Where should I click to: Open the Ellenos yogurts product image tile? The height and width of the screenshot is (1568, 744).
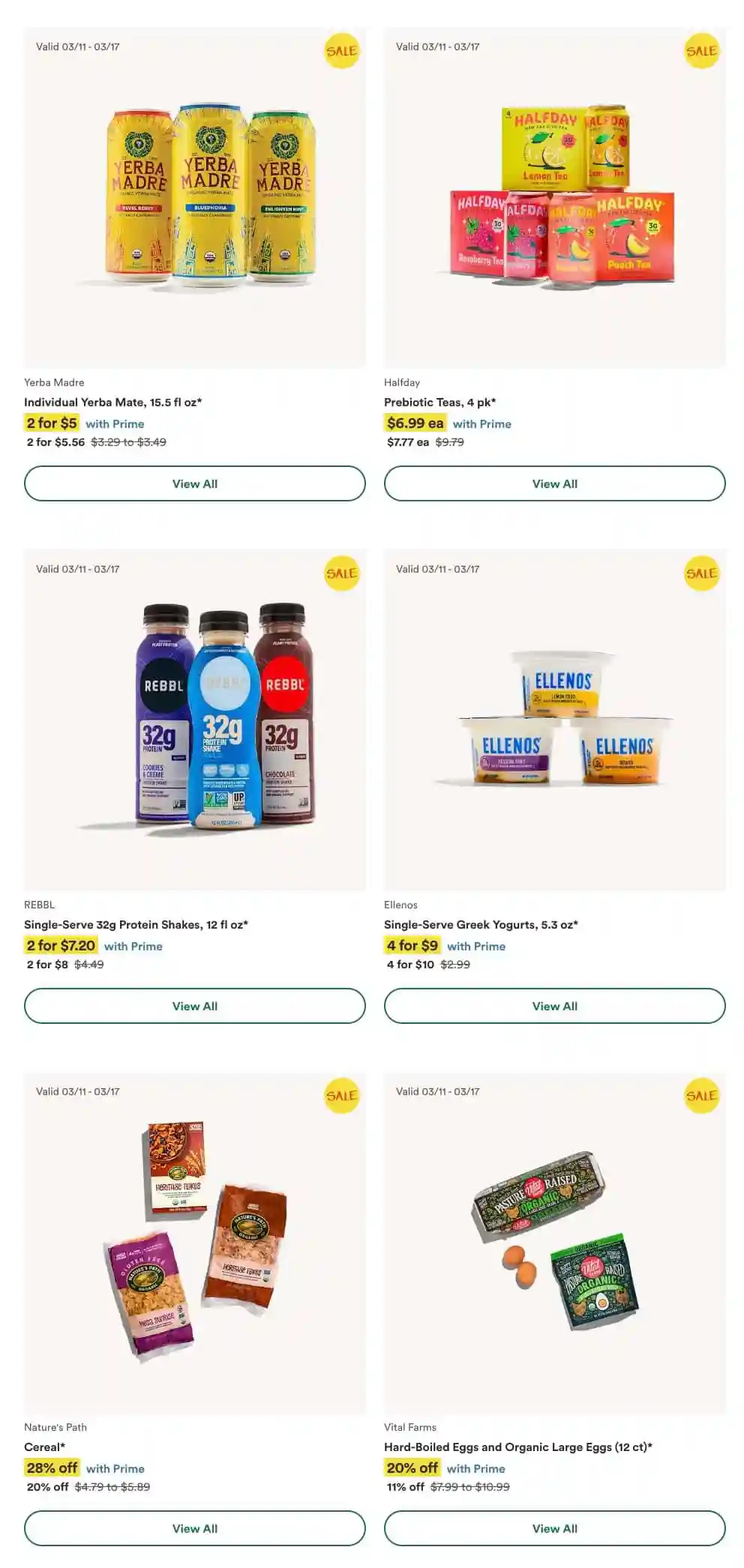pos(554,720)
